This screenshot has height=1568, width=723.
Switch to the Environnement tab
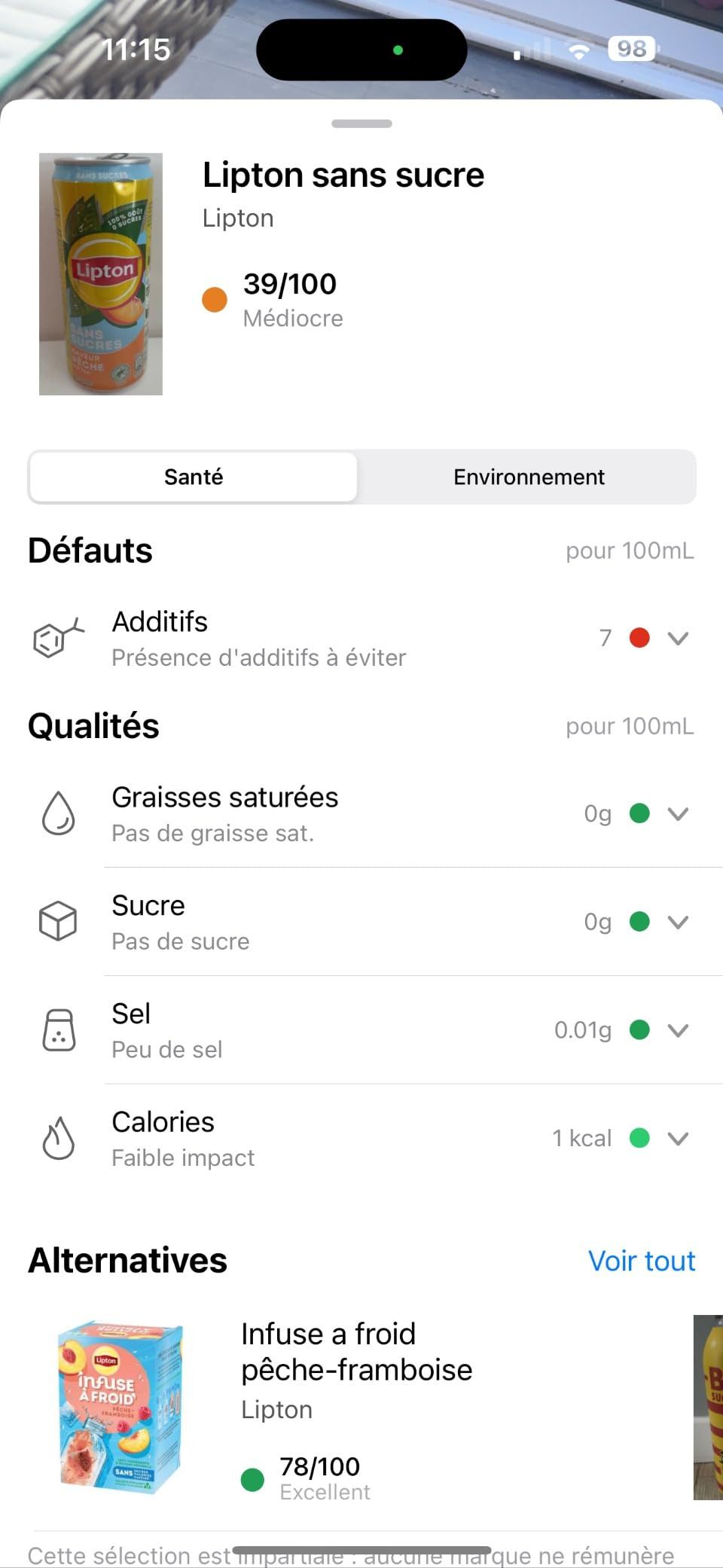click(x=528, y=477)
